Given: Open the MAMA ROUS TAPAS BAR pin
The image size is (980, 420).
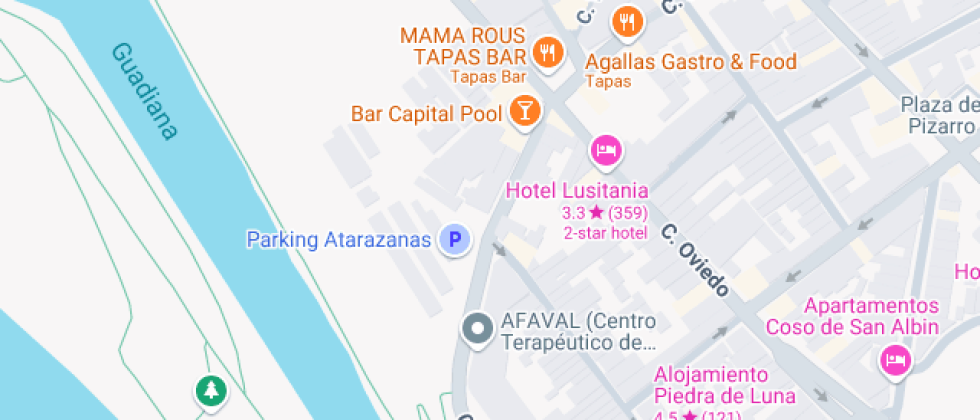Looking at the screenshot, I should (x=548, y=53).
